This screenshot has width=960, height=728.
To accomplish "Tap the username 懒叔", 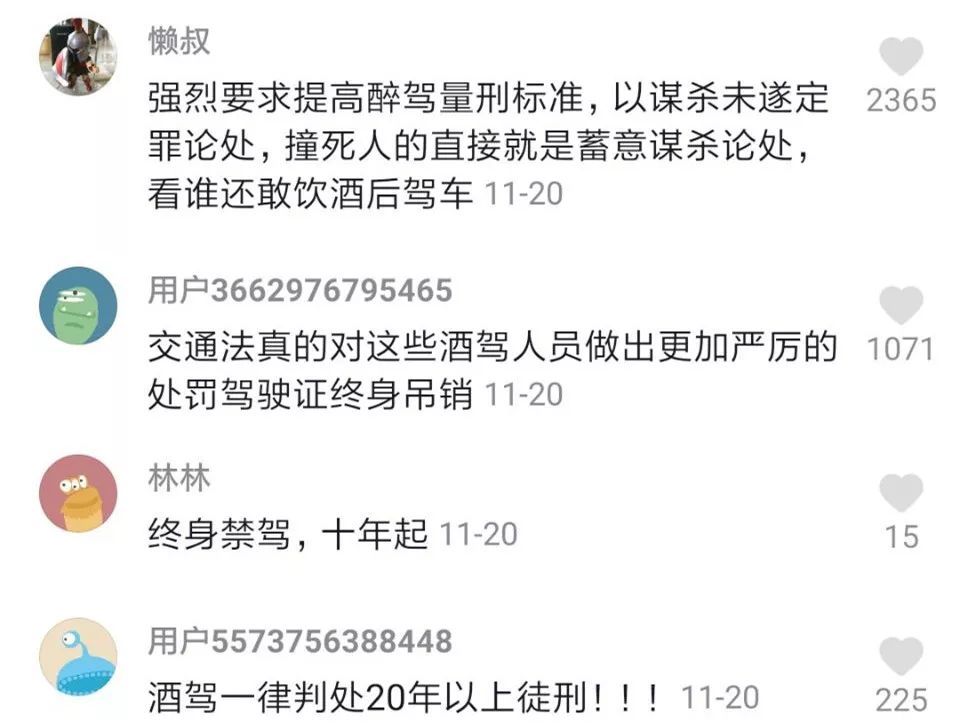I will pos(179,42).
